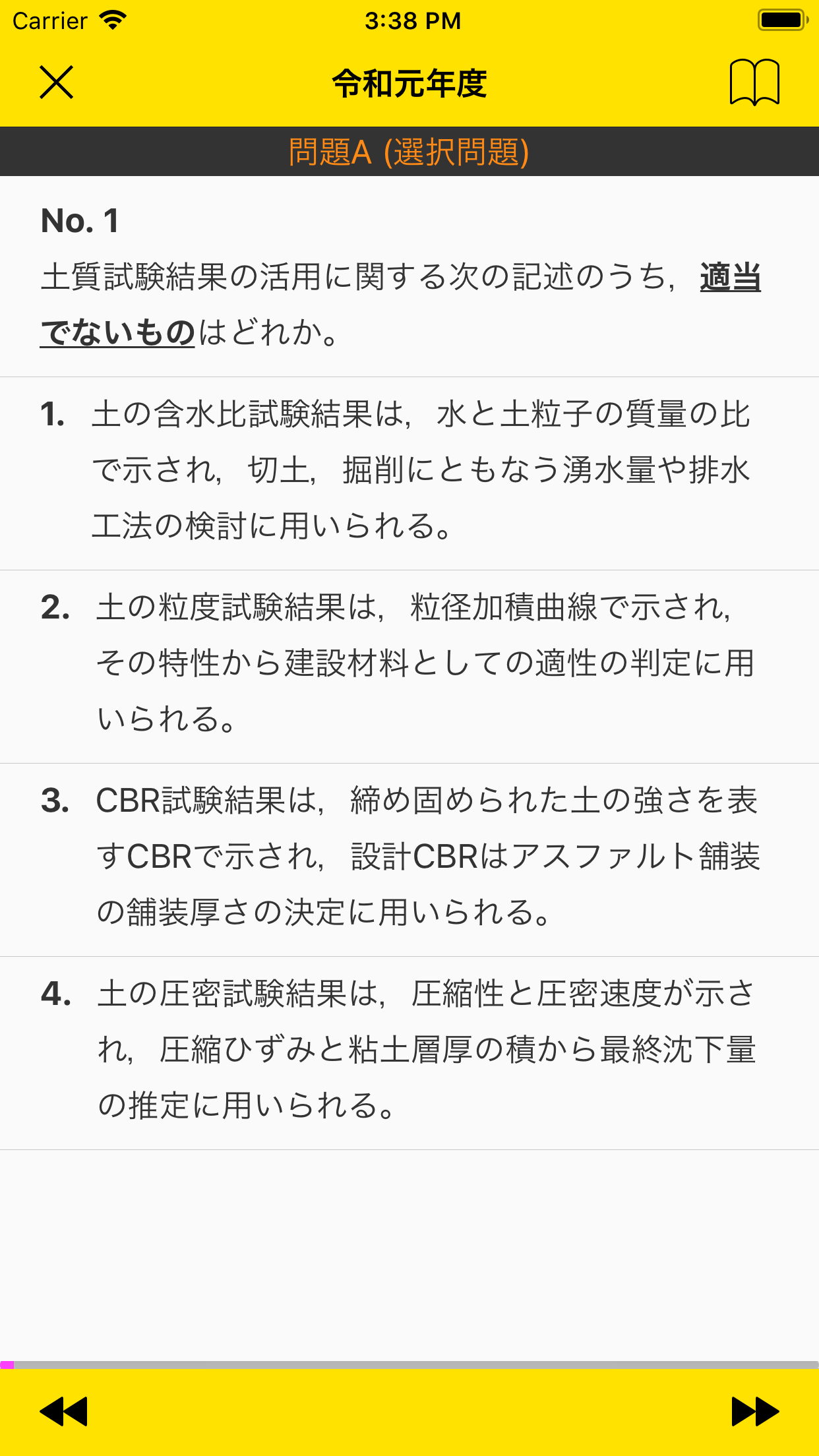Pick answer 3 about CBR試験
This screenshot has height=1456, width=819.
[x=409, y=860]
